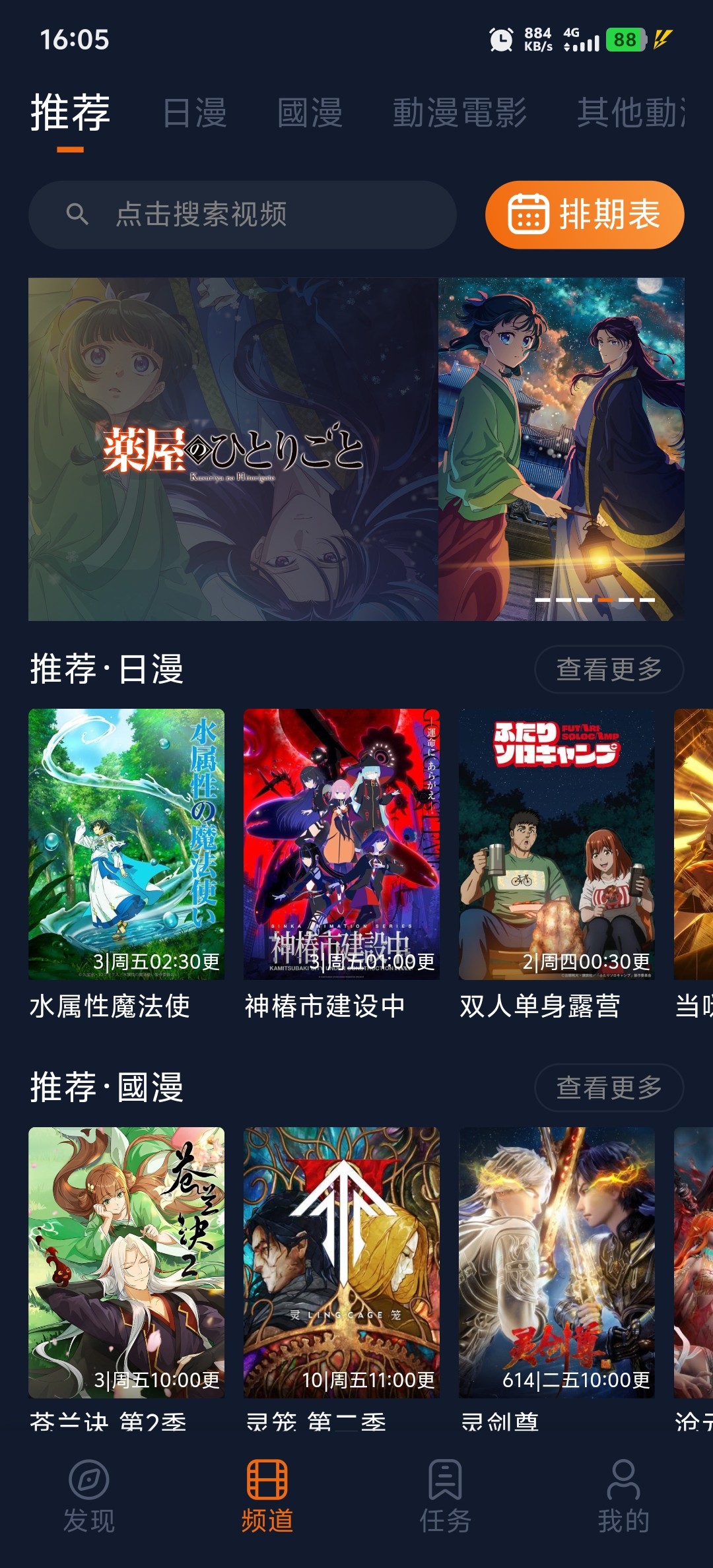Image resolution: width=713 pixels, height=1568 pixels.
Task: Switch to the 日漫 tab
Action: (x=195, y=113)
